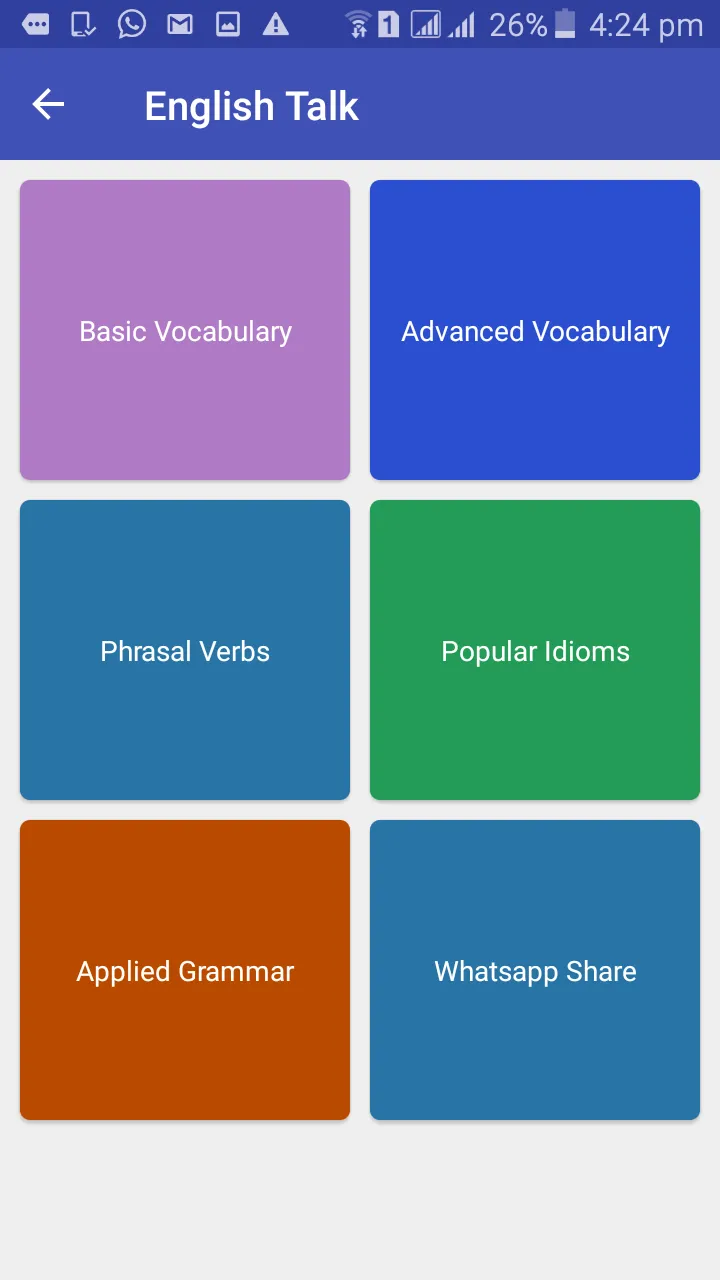Go back using the app bar arrow

(x=48, y=104)
